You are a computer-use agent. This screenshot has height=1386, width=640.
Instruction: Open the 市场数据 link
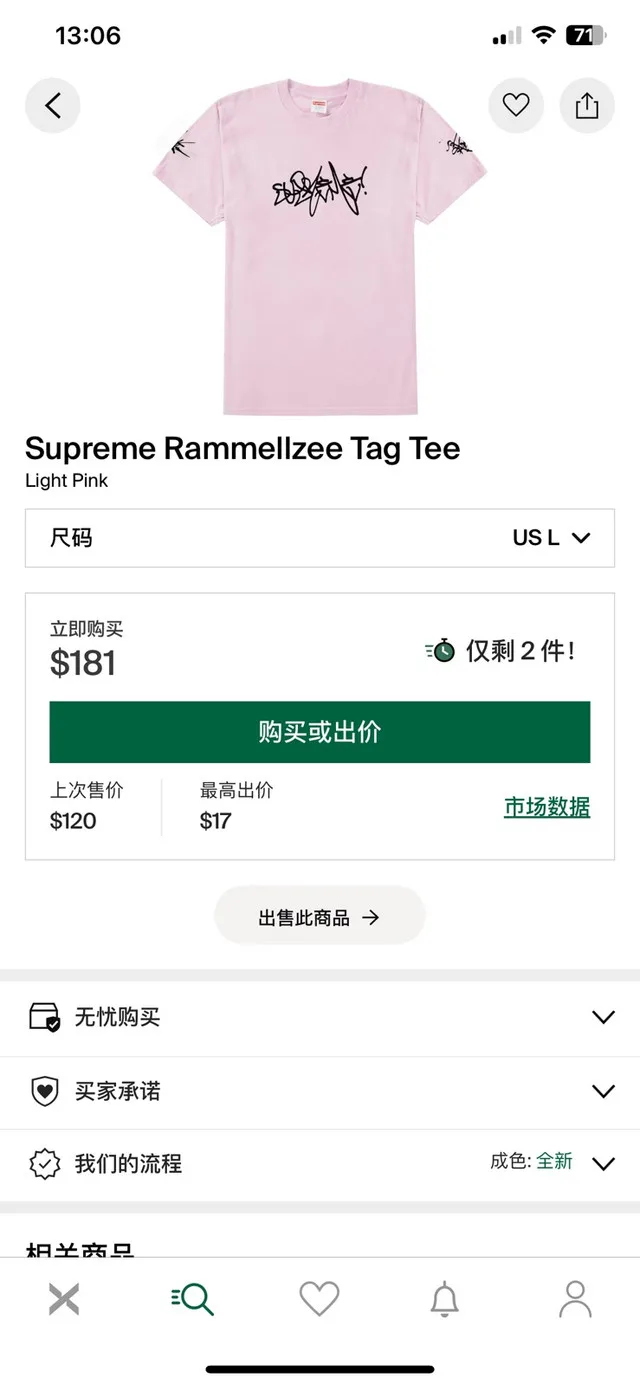tap(546, 808)
